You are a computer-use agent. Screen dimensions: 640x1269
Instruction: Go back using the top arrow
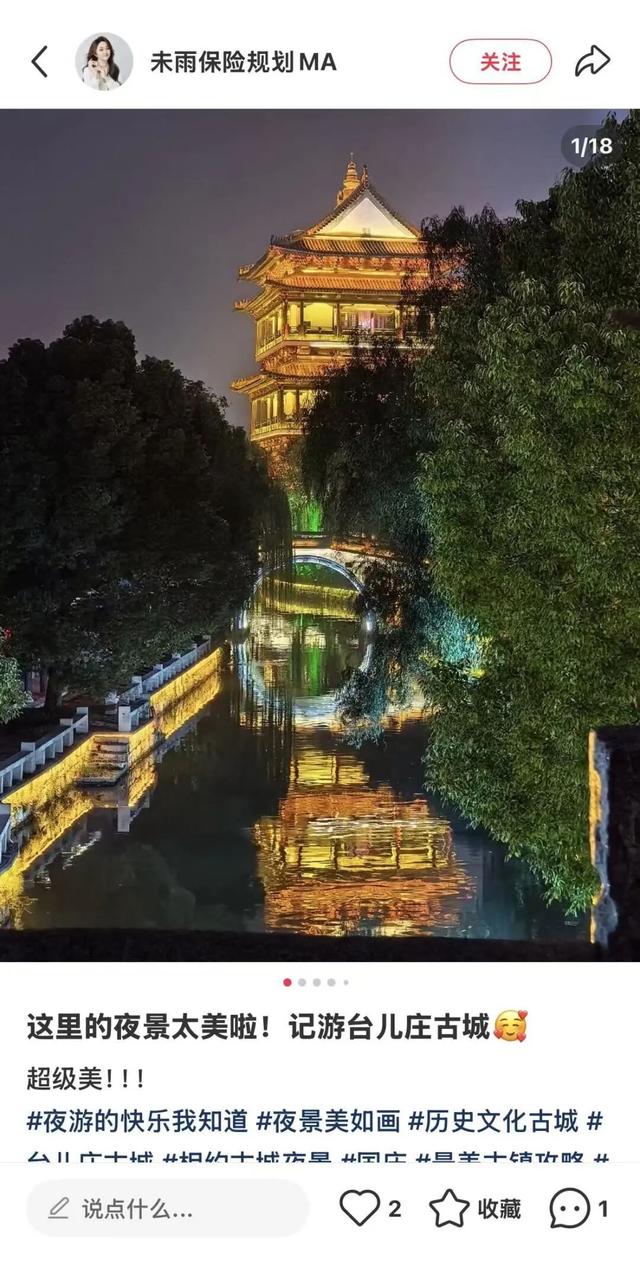point(40,62)
